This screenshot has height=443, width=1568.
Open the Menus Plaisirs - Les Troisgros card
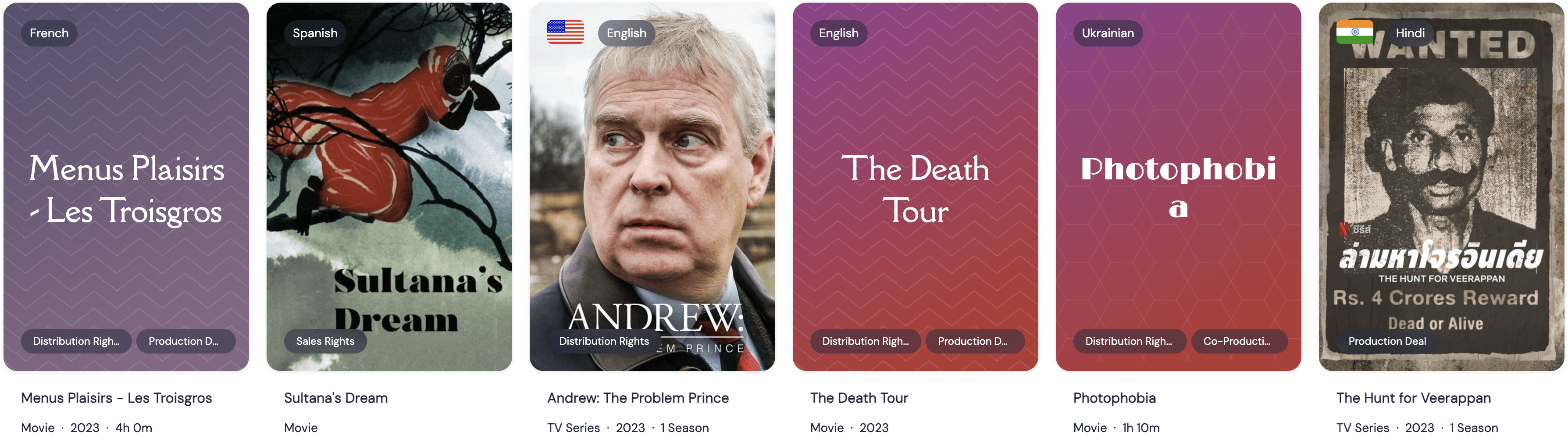126,186
